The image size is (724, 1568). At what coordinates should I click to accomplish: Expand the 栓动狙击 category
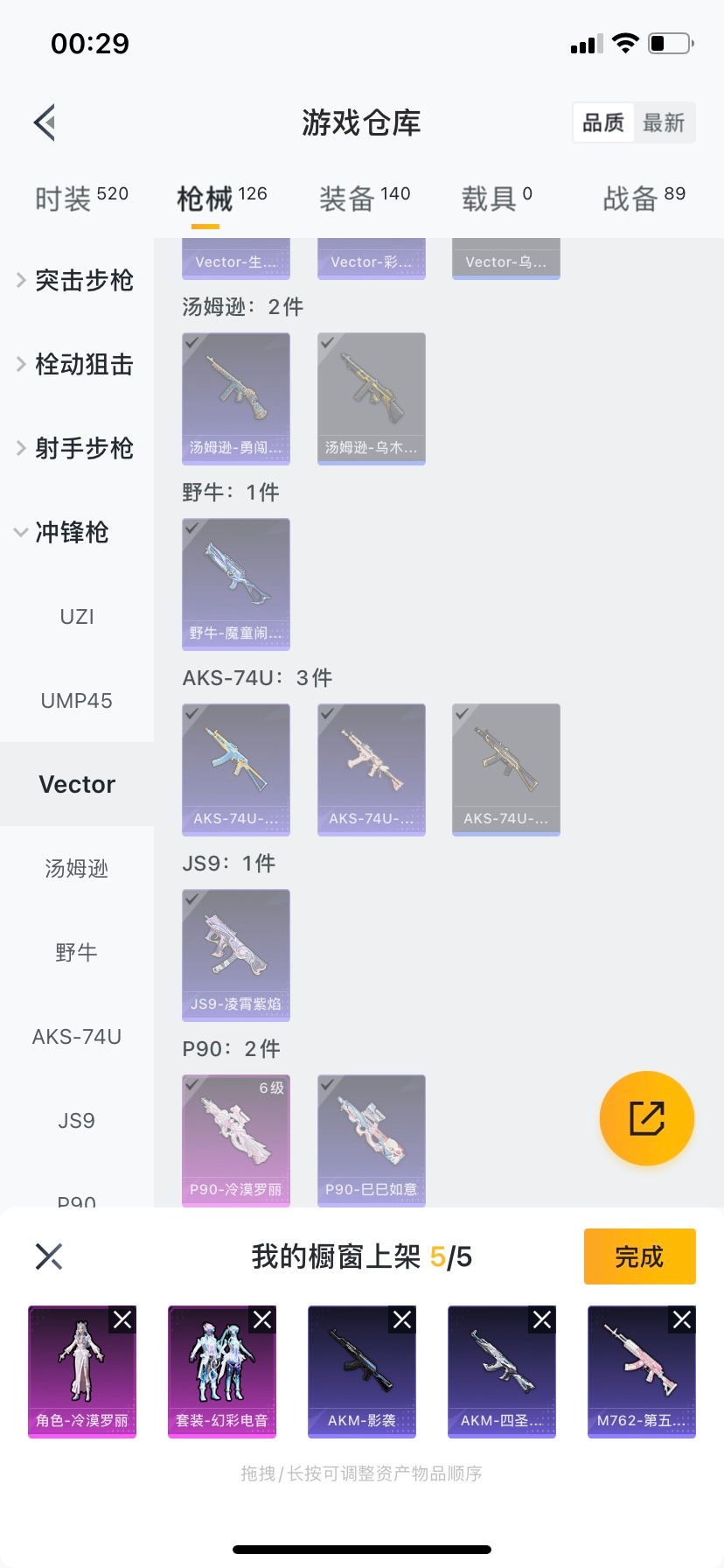tap(77, 364)
